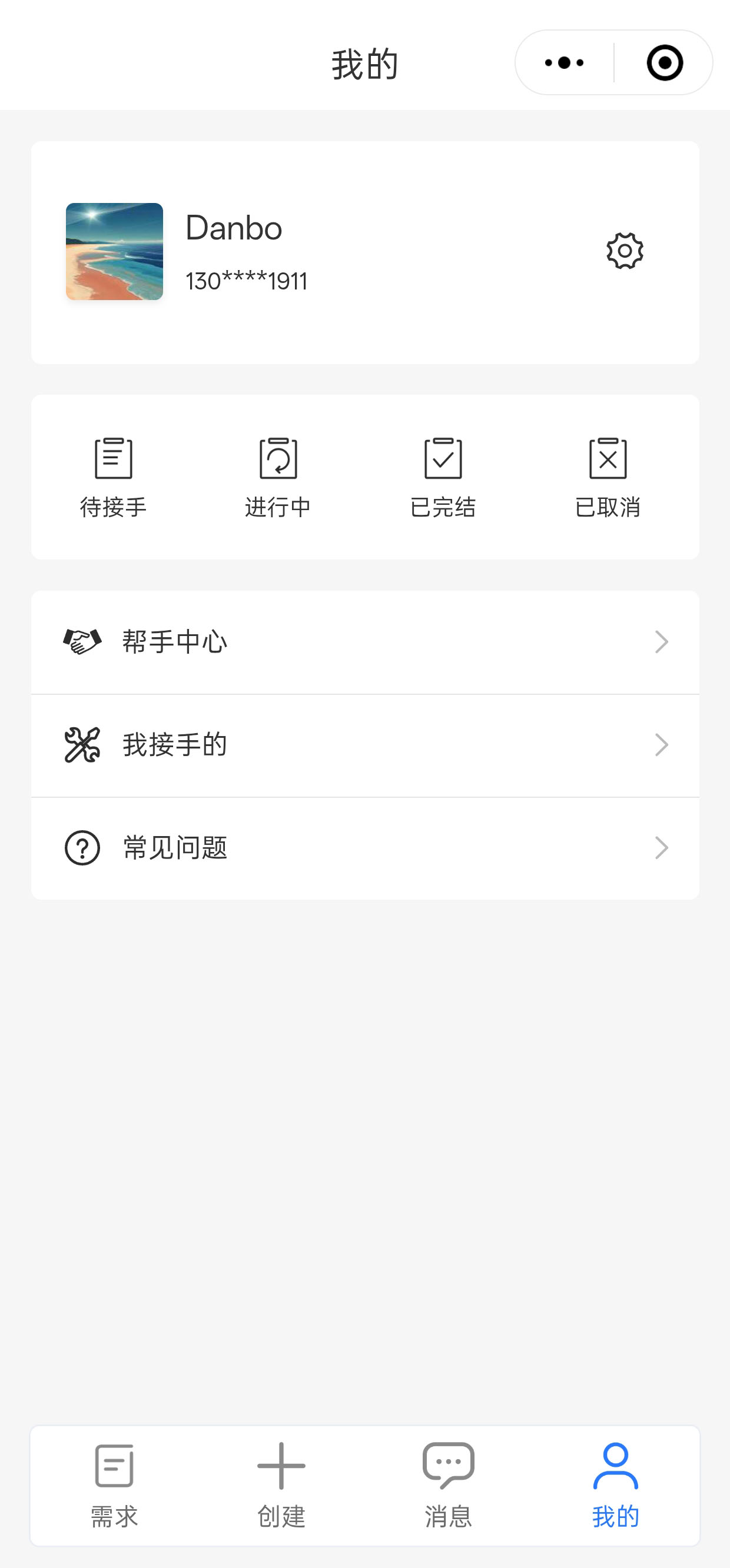730x1568 pixels.
Task: View 待接手 pending orders
Action: point(113,478)
